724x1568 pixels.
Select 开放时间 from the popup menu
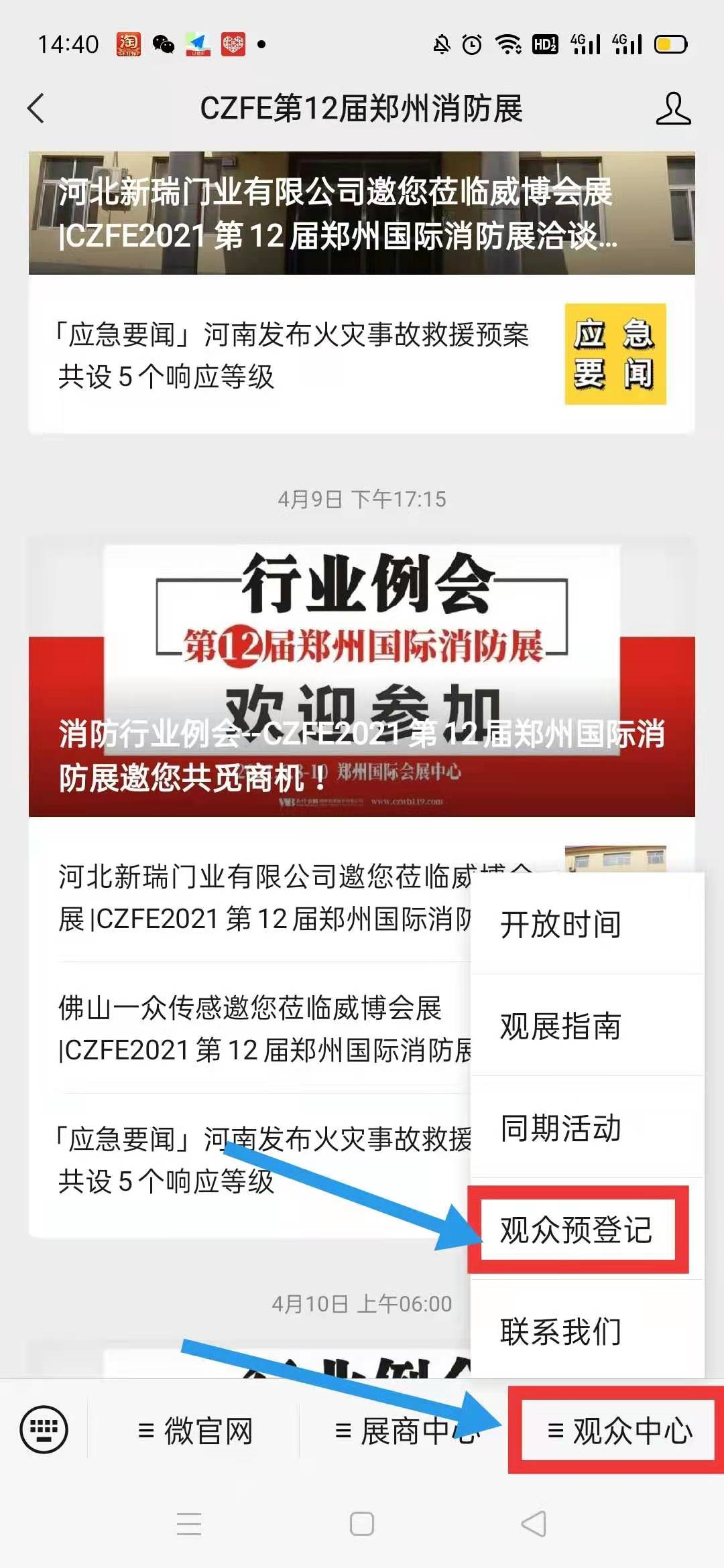[586, 925]
